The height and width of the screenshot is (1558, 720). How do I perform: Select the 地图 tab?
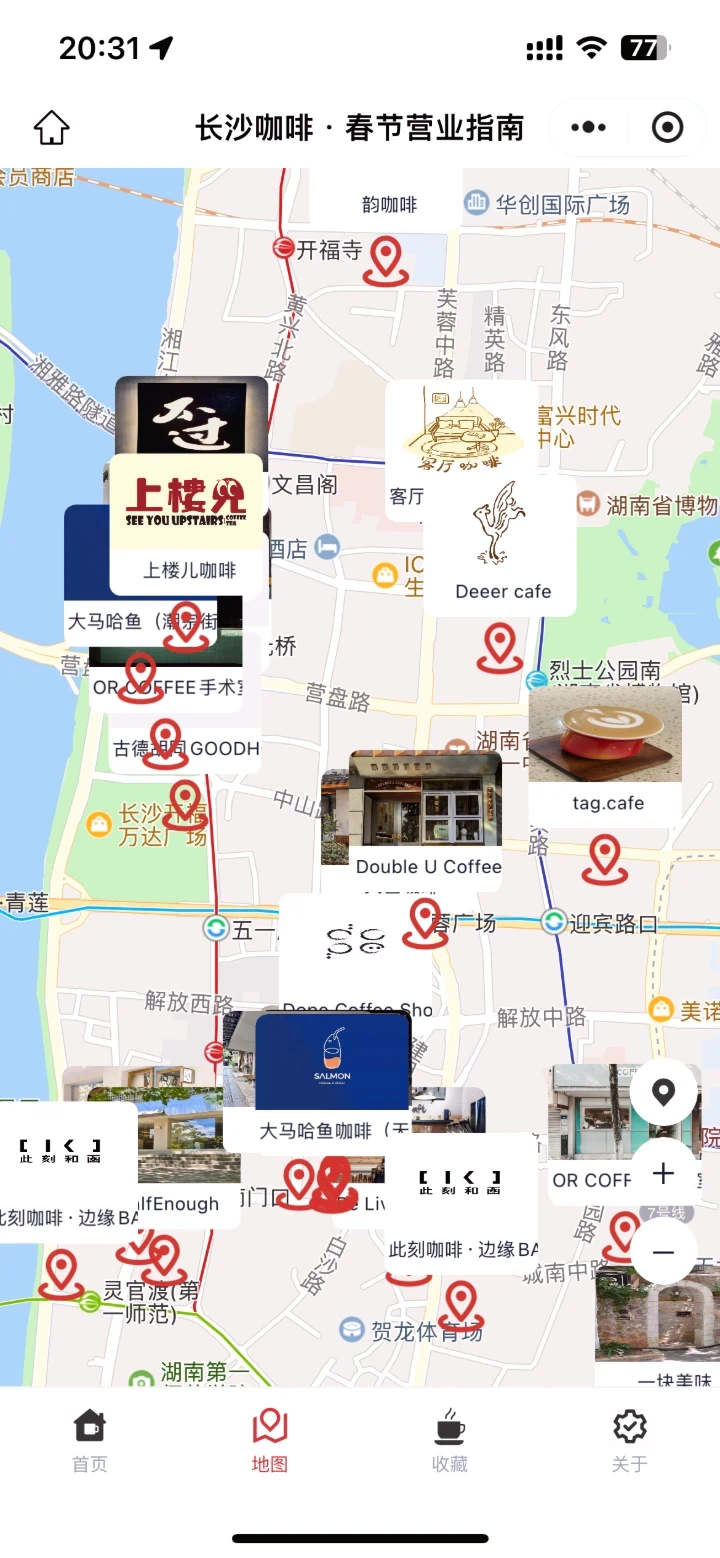coord(270,1440)
